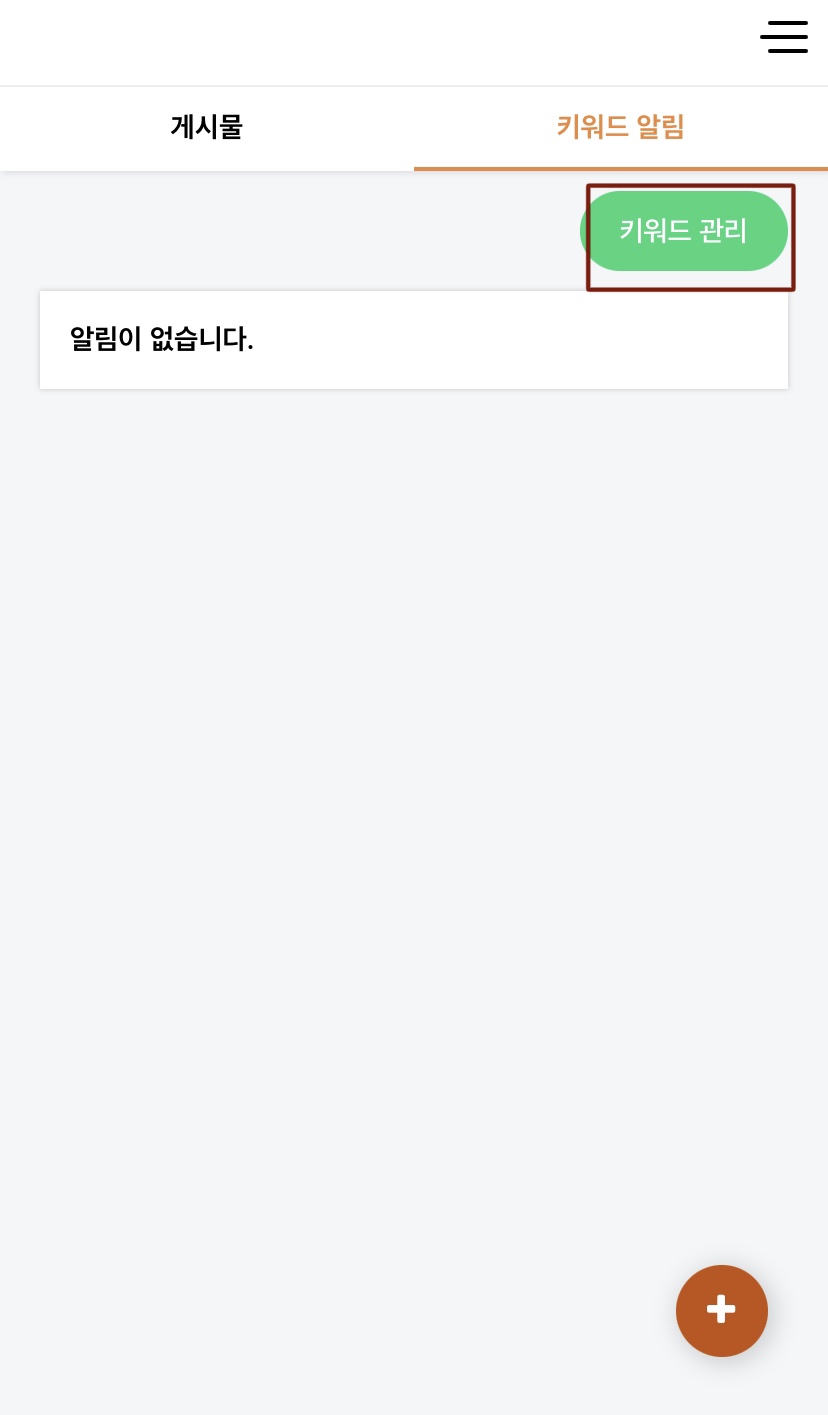Select the 키워드 알림 tab
Screen dimensions: 828x1415
pyautogui.click(x=620, y=128)
